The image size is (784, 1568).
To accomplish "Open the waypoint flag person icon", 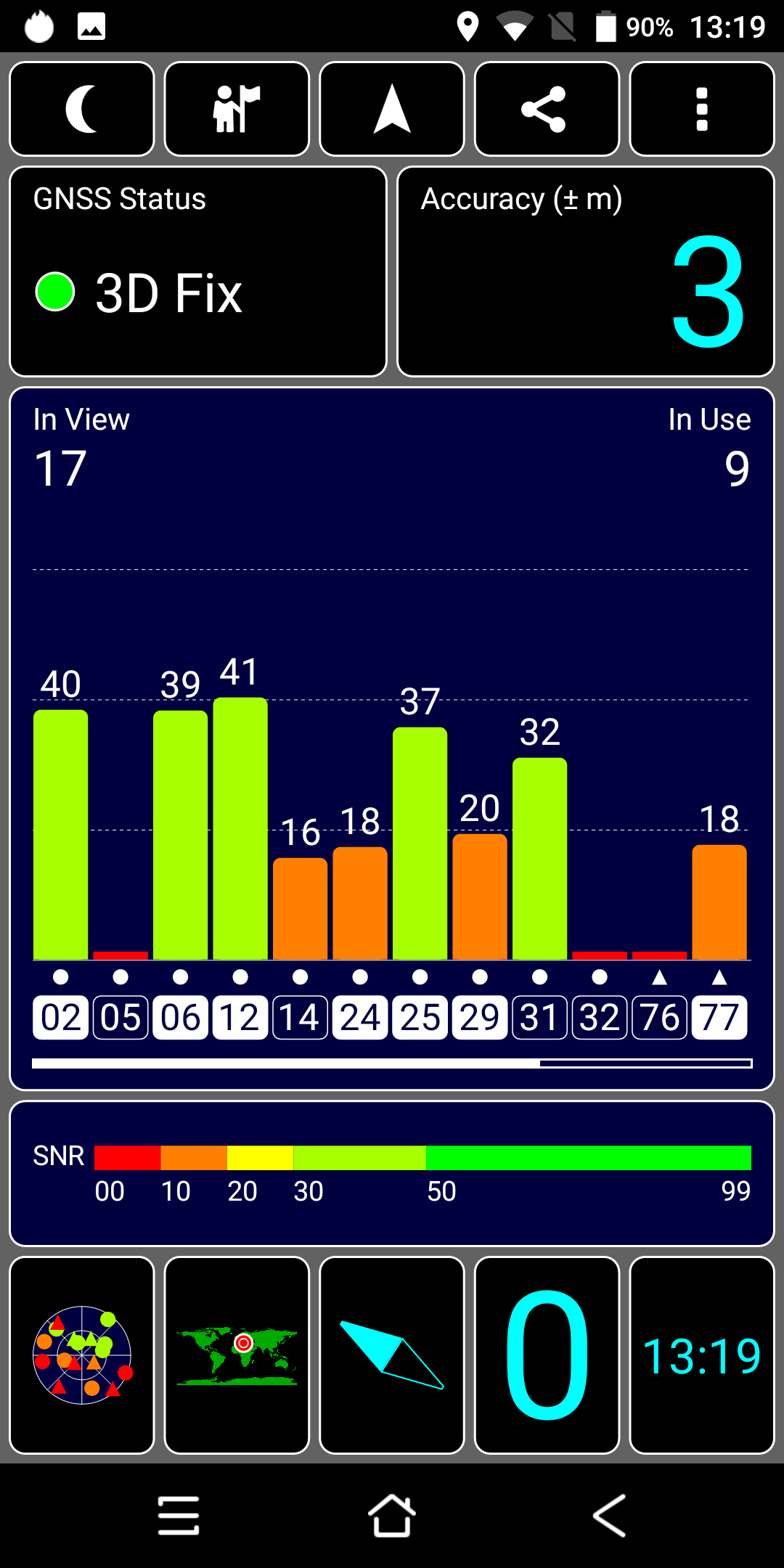I will point(237,109).
